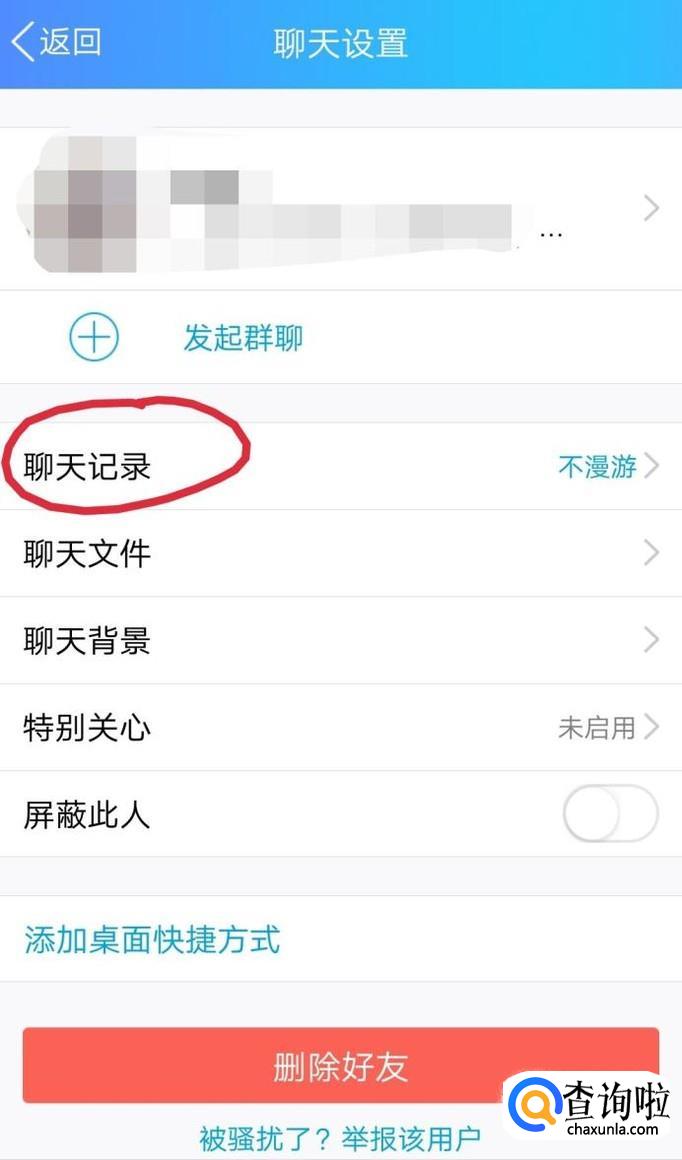The image size is (682, 1160).
Task: Start a group chat via 发起群聊
Action: pyautogui.click(x=242, y=338)
